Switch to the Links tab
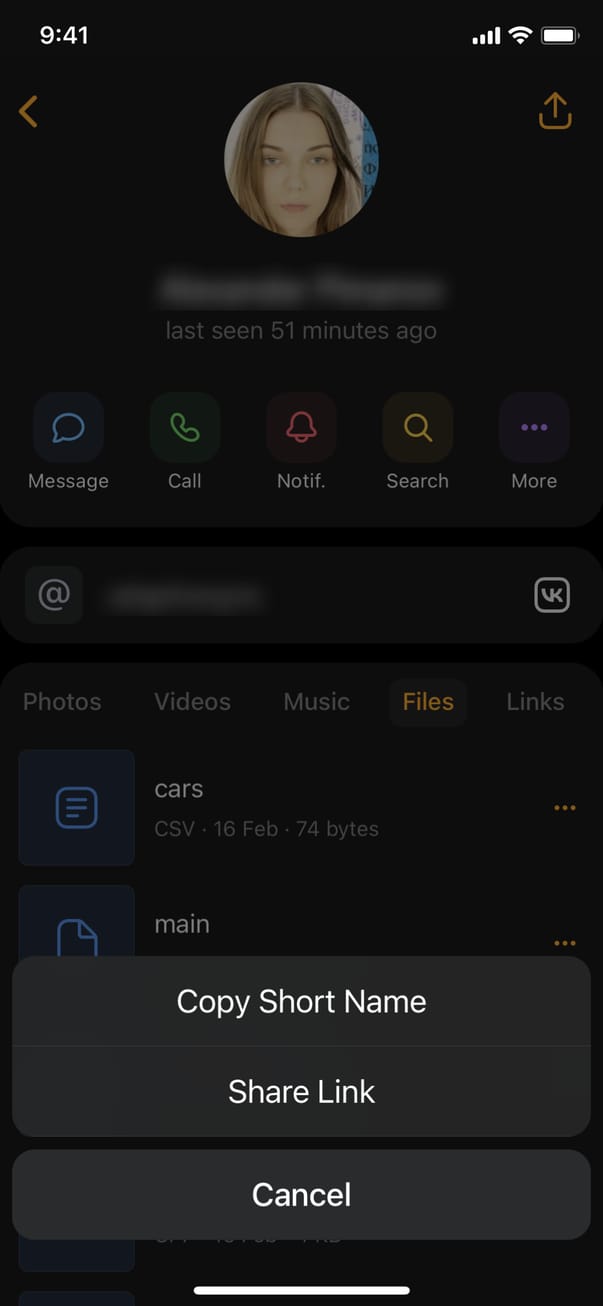This screenshot has width=603, height=1306. 535,702
